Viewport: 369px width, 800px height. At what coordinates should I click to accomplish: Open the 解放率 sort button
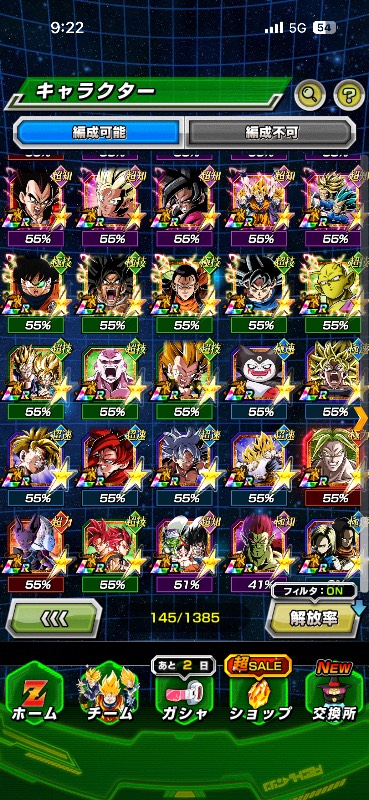(313, 618)
